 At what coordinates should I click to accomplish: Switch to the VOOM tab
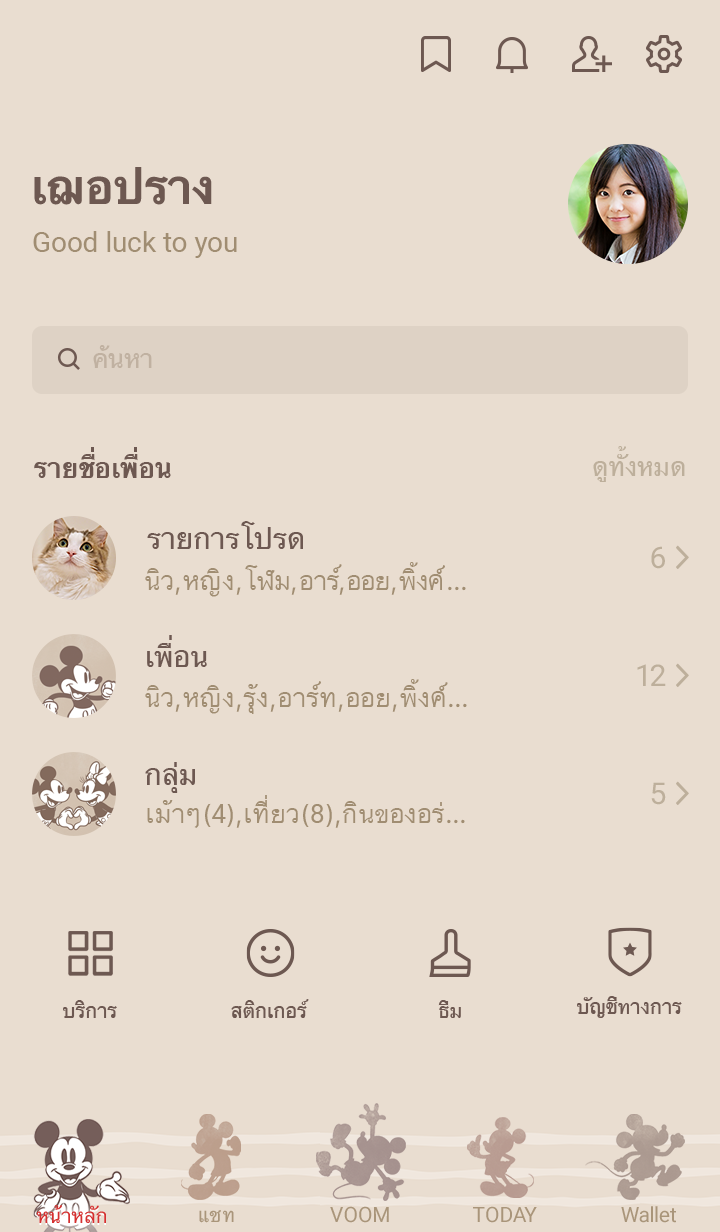coord(360,1172)
